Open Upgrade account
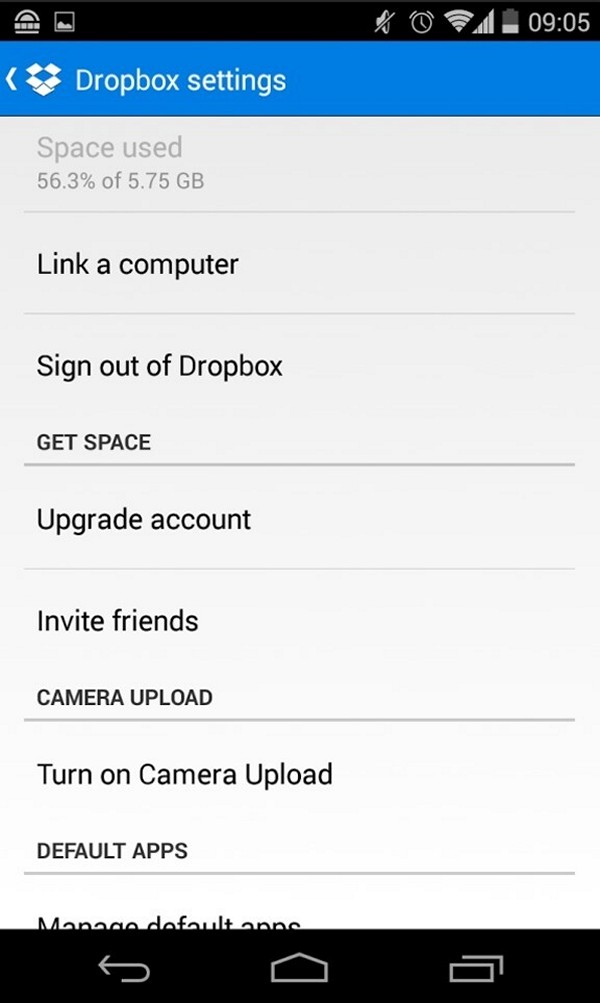 point(299,518)
